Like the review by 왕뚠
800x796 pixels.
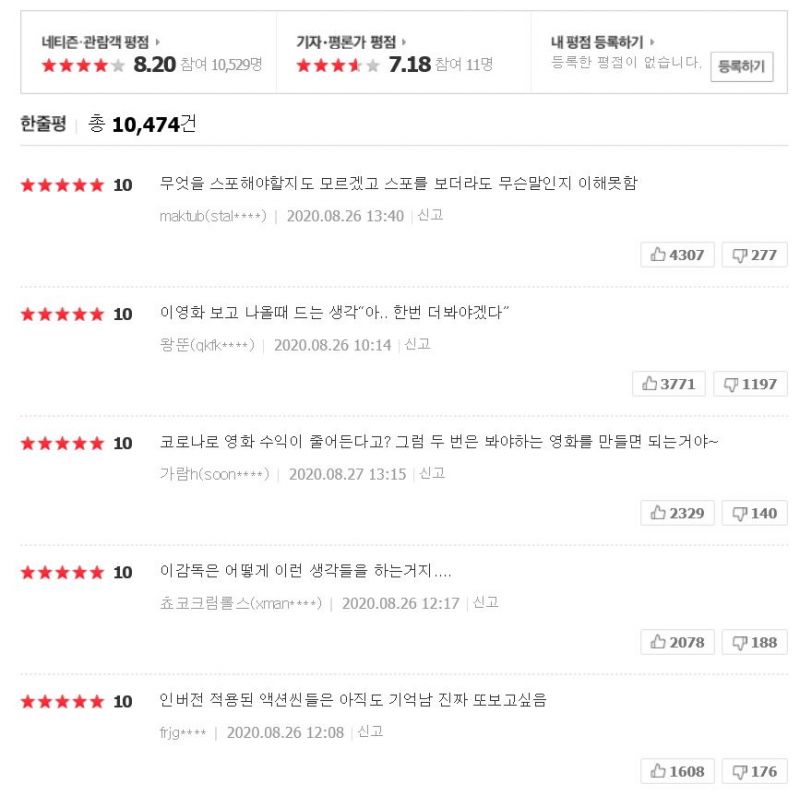point(669,384)
